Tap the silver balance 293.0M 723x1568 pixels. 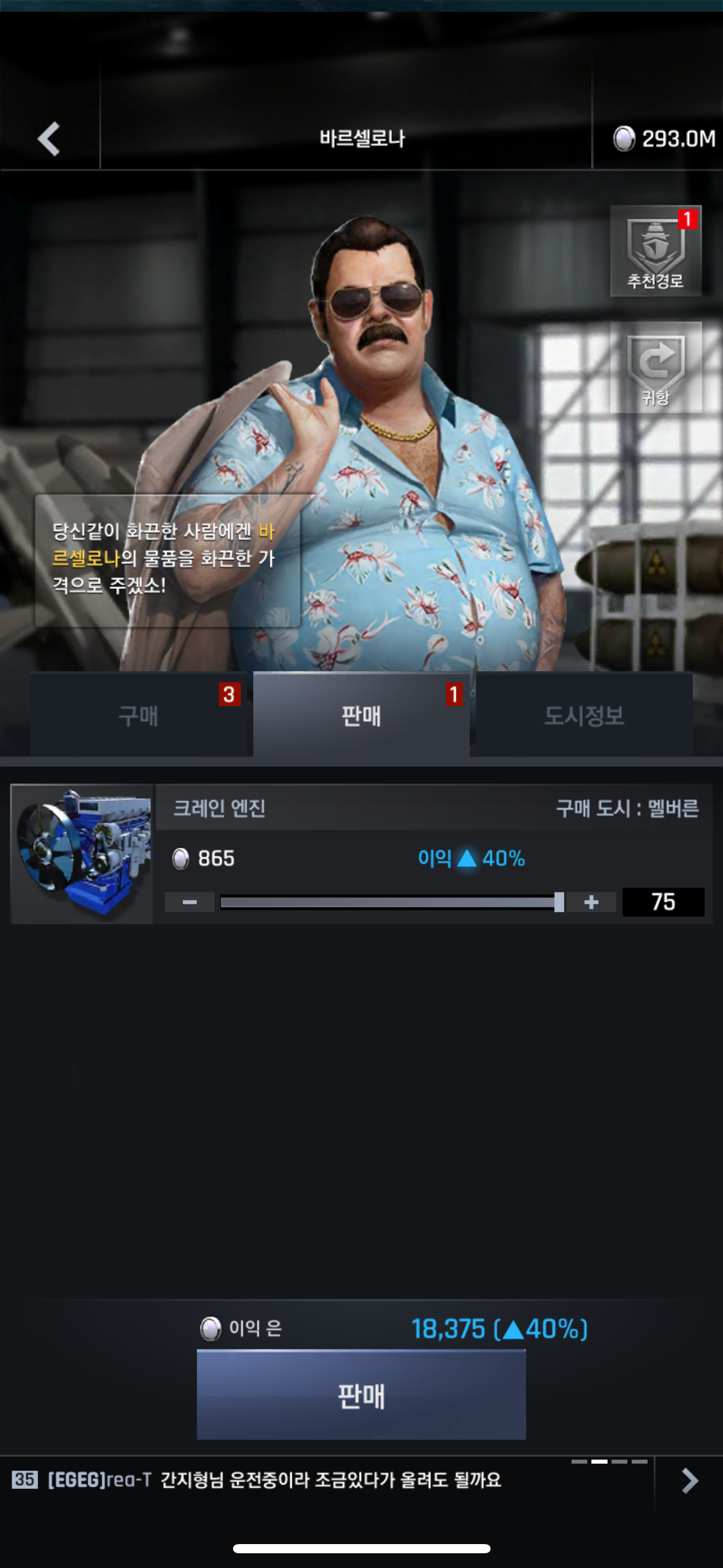(x=664, y=139)
